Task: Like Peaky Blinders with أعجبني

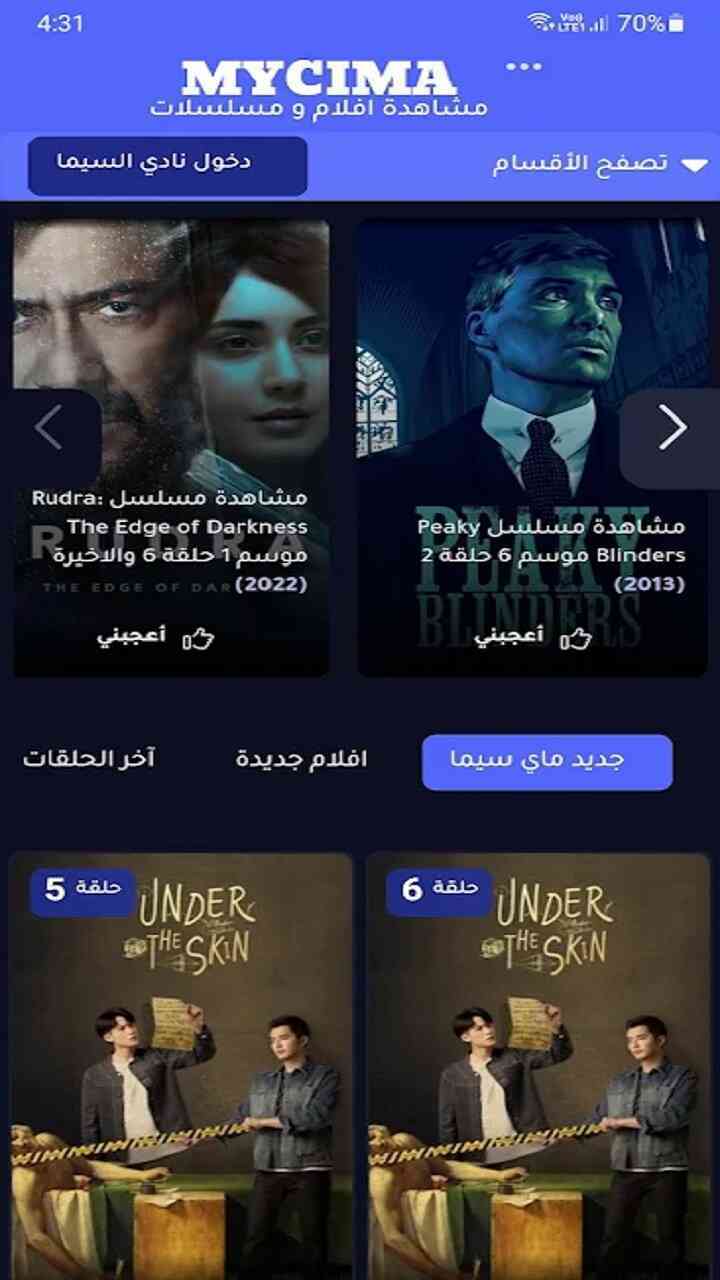Action: tap(533, 637)
